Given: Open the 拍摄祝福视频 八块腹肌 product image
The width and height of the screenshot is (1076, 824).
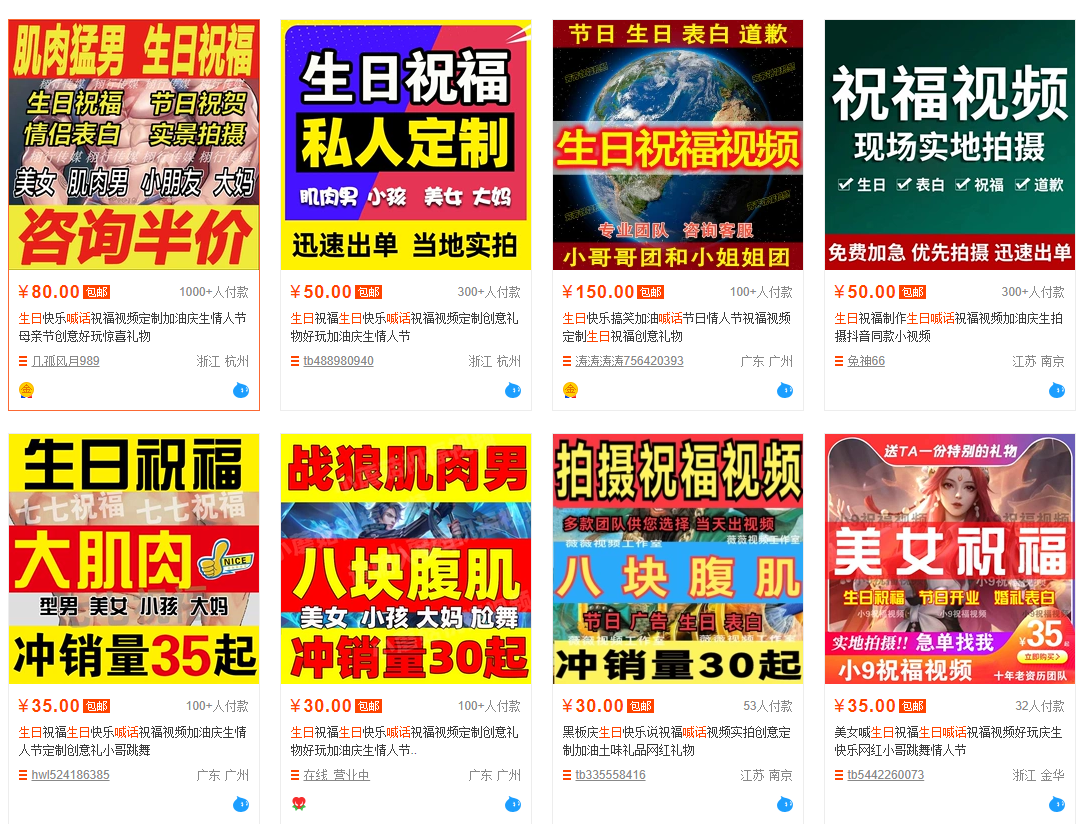Looking at the screenshot, I should pos(678,558).
